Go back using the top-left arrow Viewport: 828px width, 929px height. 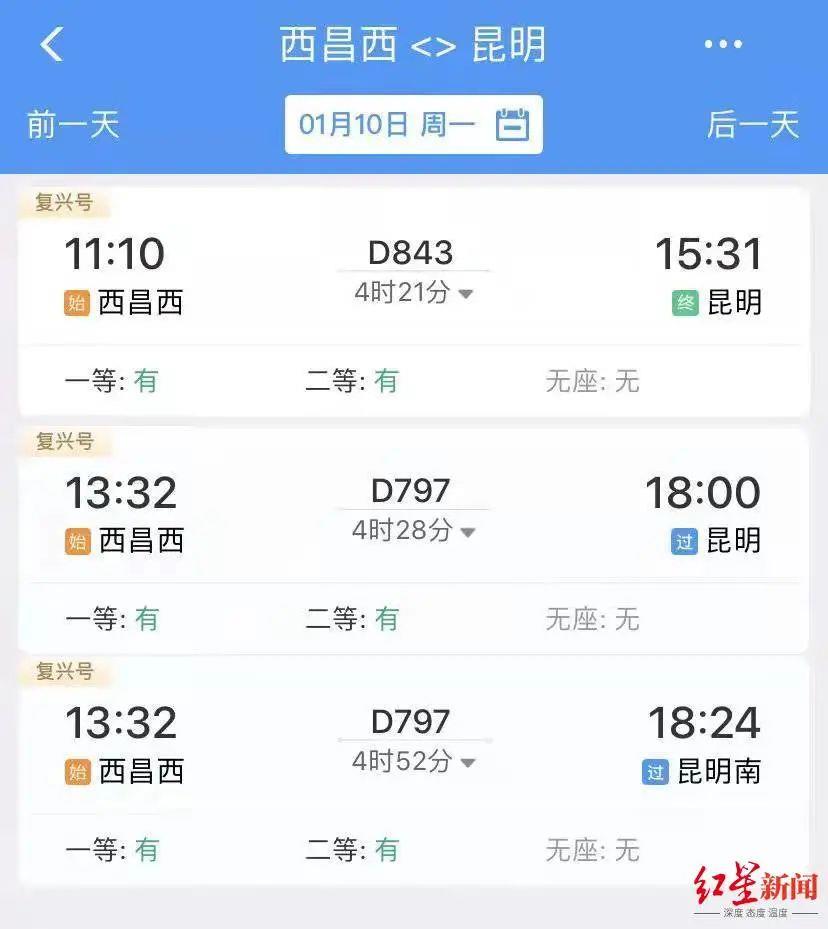point(52,45)
